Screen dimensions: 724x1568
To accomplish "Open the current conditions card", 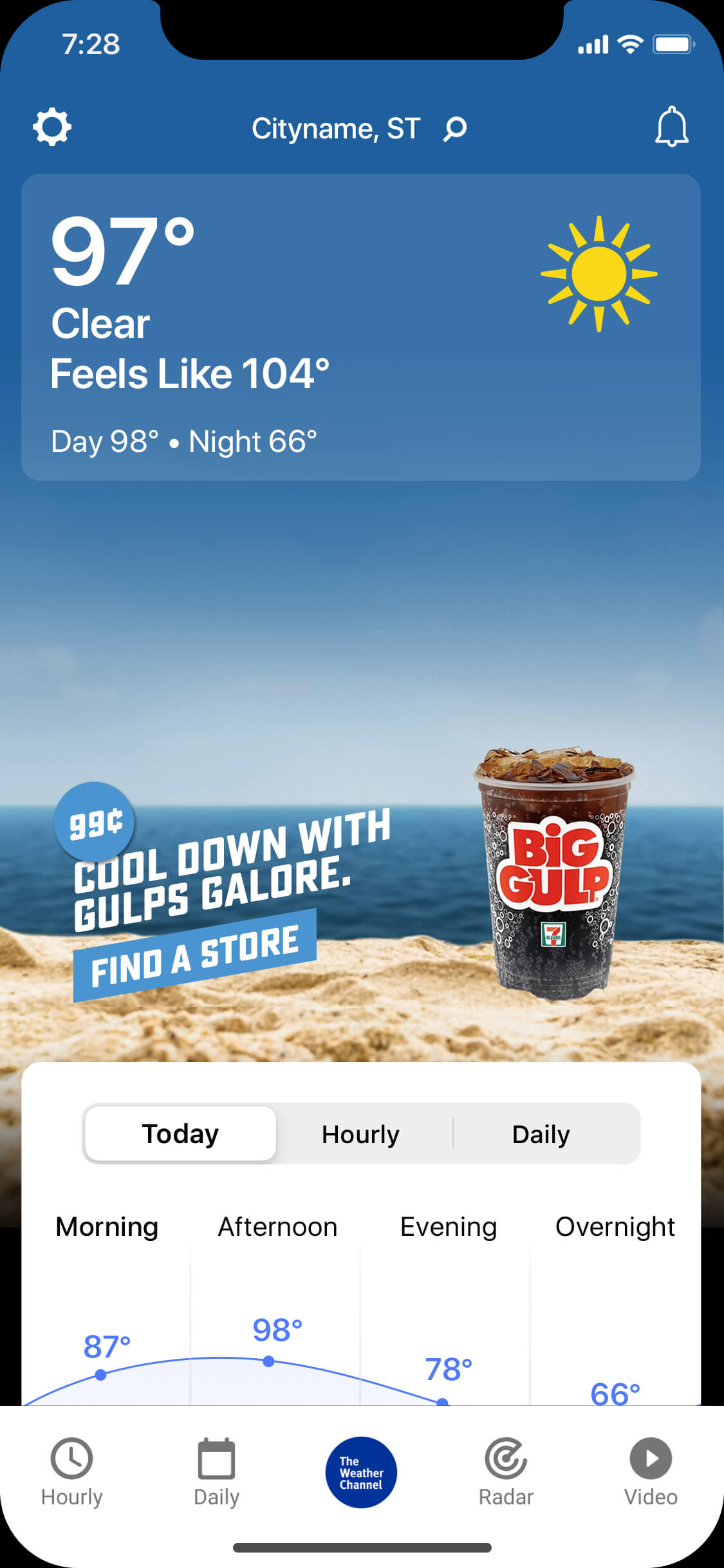I will pyautogui.click(x=360, y=327).
